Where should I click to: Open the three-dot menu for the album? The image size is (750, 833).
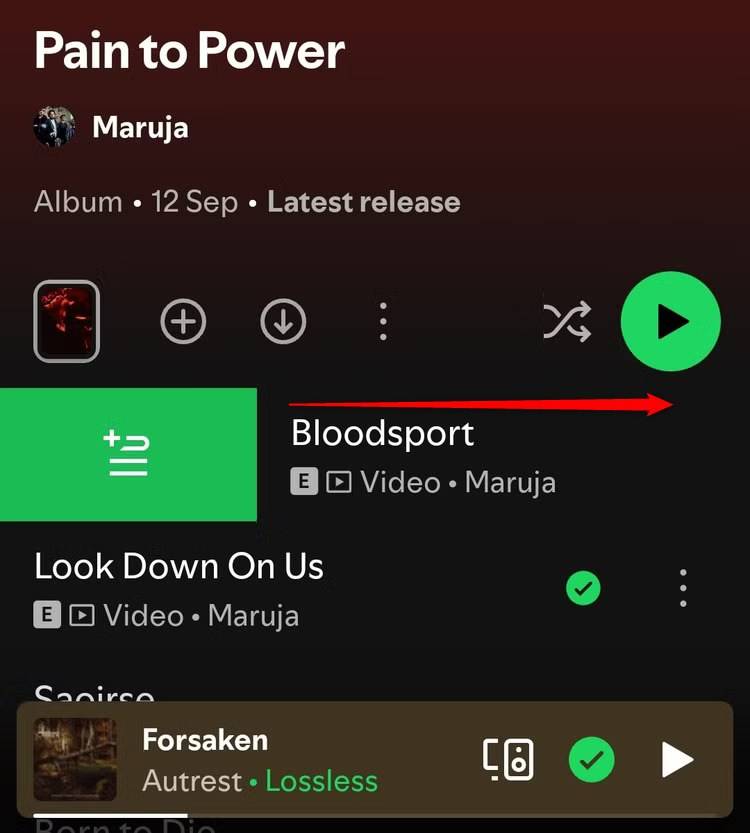point(383,322)
